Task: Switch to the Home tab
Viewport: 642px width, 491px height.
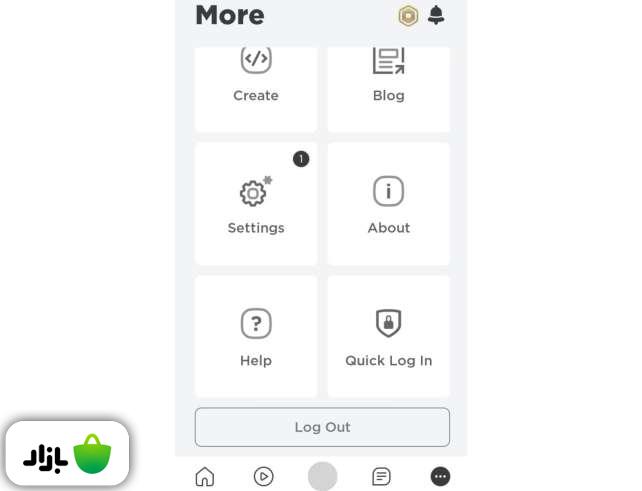Action: [x=205, y=477]
